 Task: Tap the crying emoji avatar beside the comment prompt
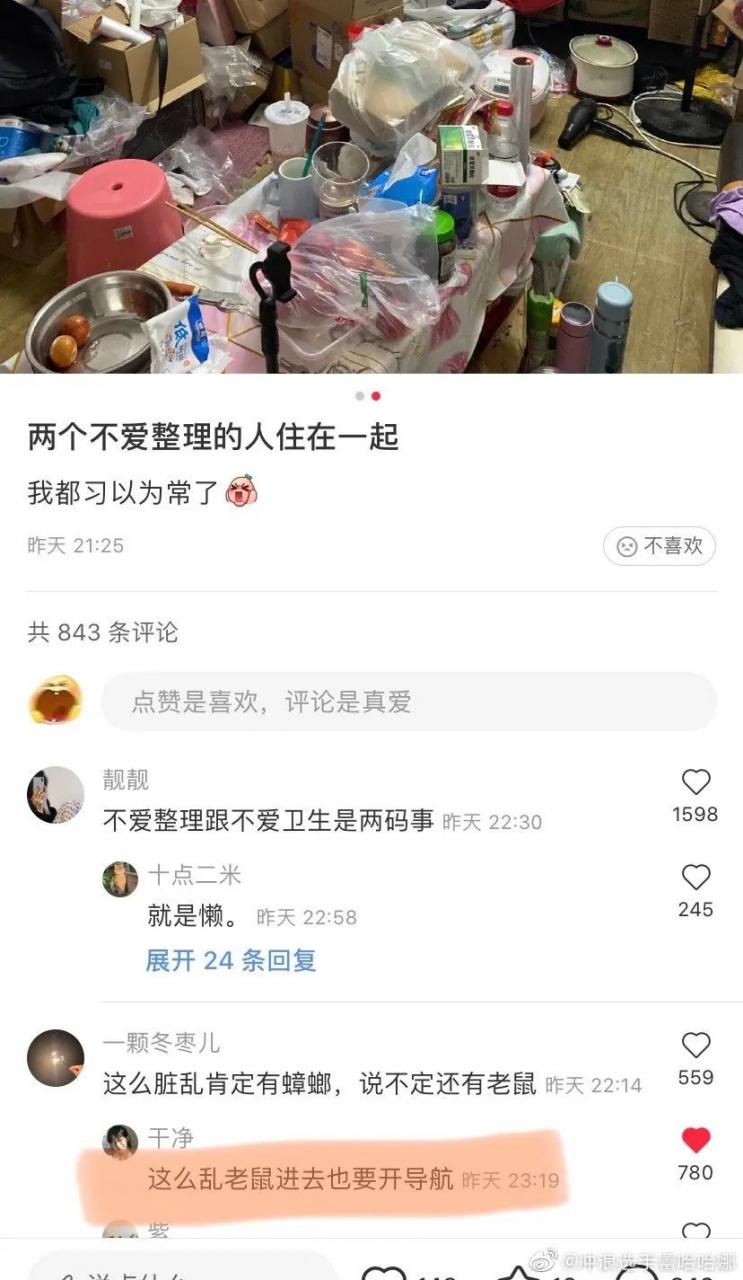click(55, 701)
